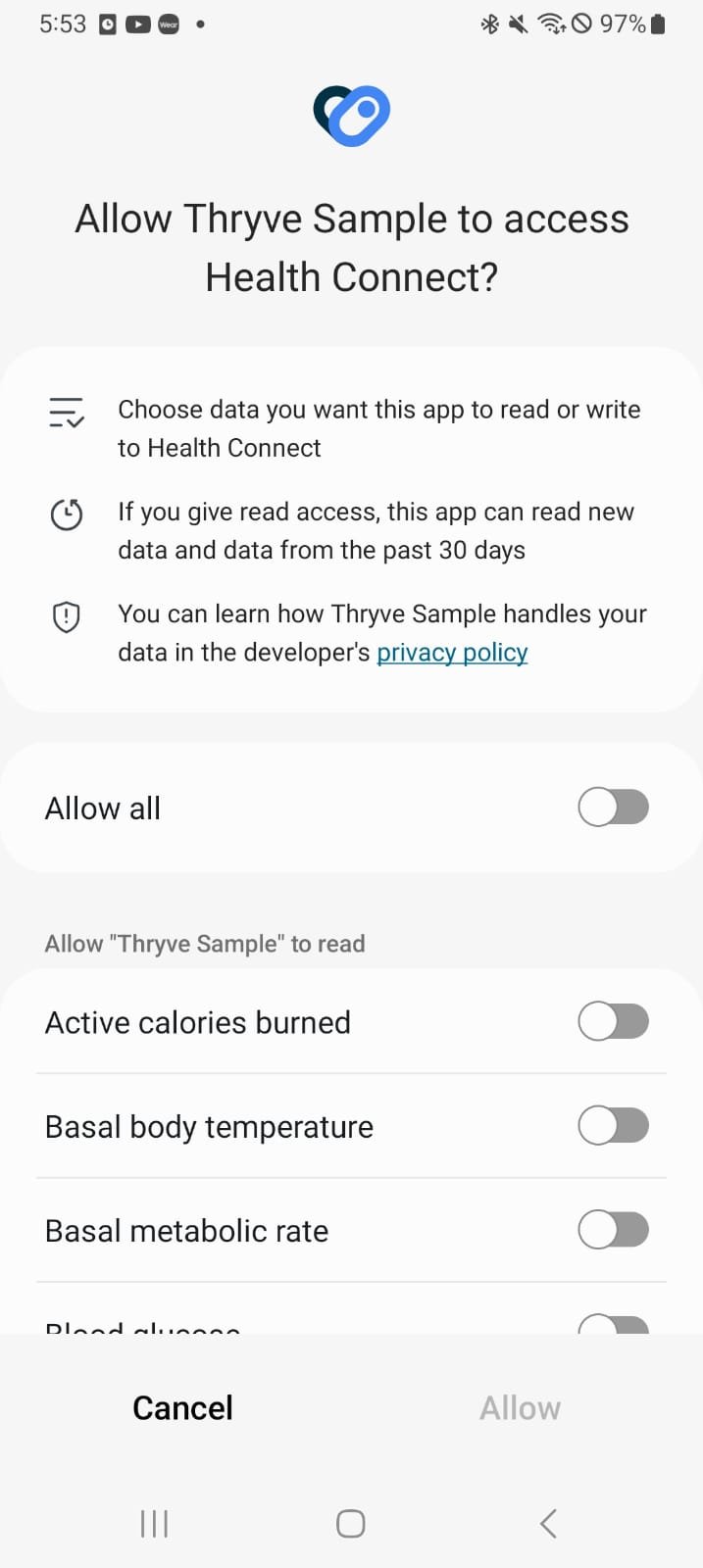The height and width of the screenshot is (1568, 703).
Task: Cancel the Health Connect permission request
Action: pyautogui.click(x=182, y=1408)
